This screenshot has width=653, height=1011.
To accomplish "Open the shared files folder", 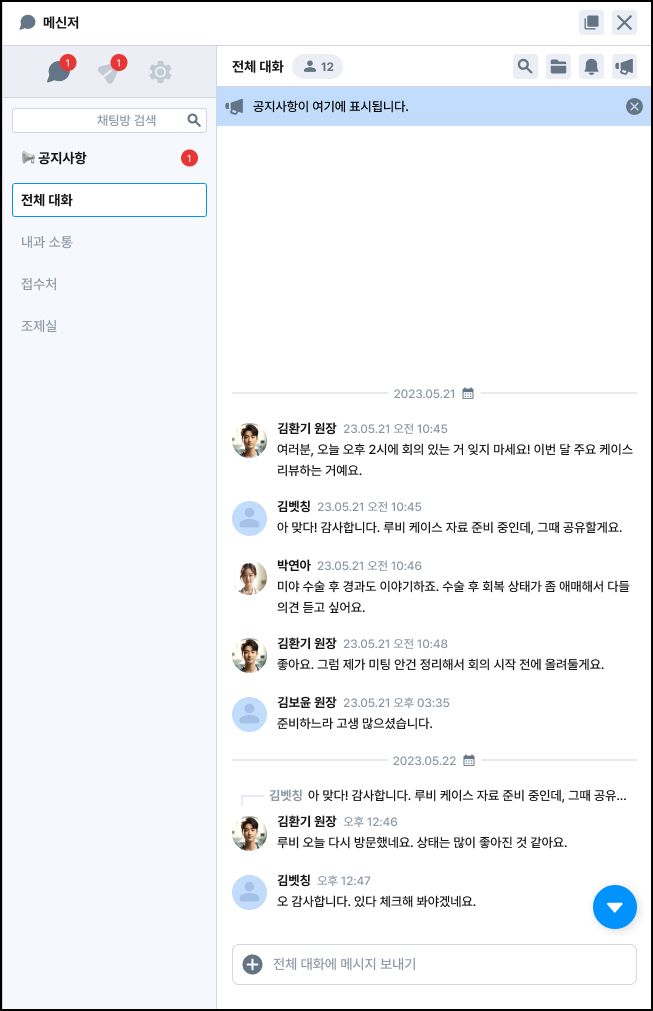I will click(x=558, y=66).
